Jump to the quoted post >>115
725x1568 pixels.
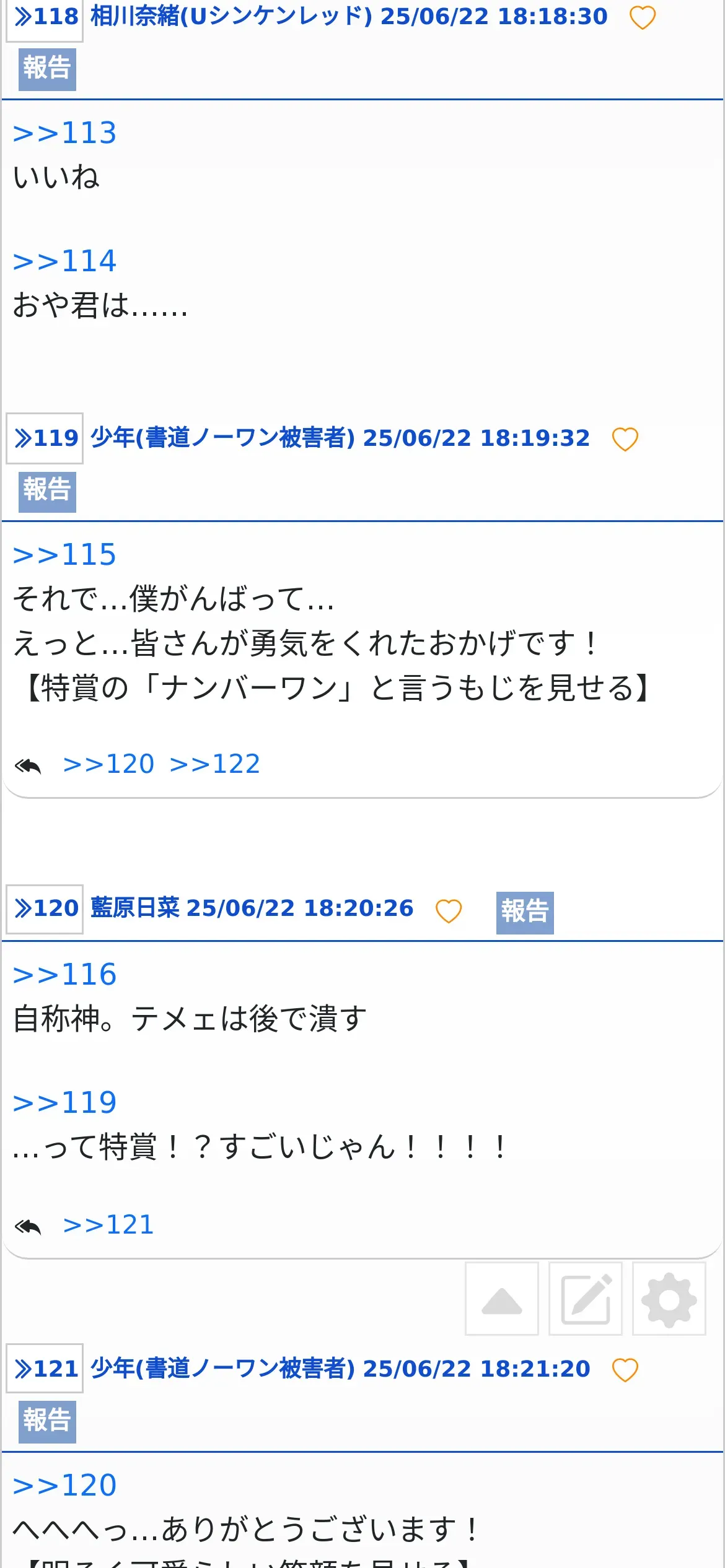point(65,554)
